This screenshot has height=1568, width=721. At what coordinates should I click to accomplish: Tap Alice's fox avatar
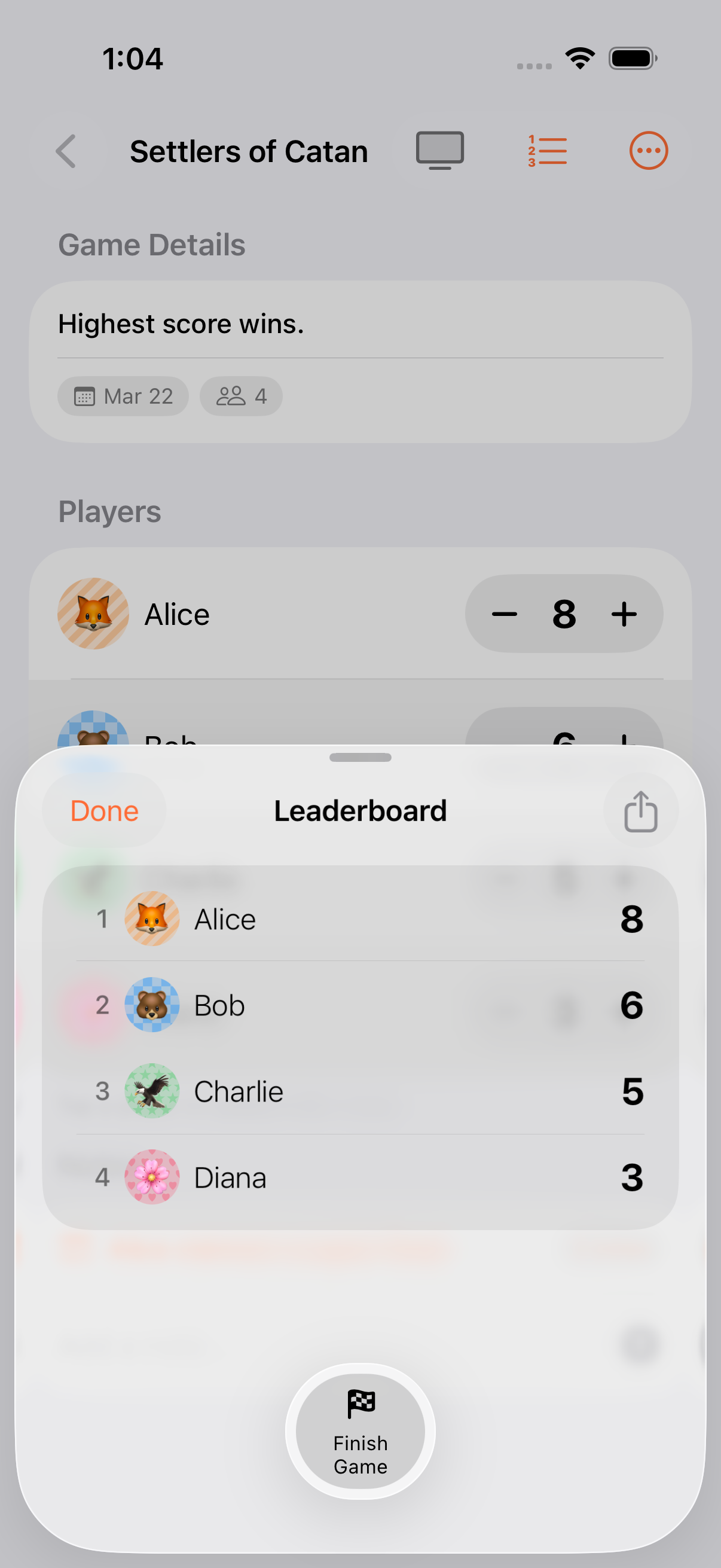(x=93, y=614)
